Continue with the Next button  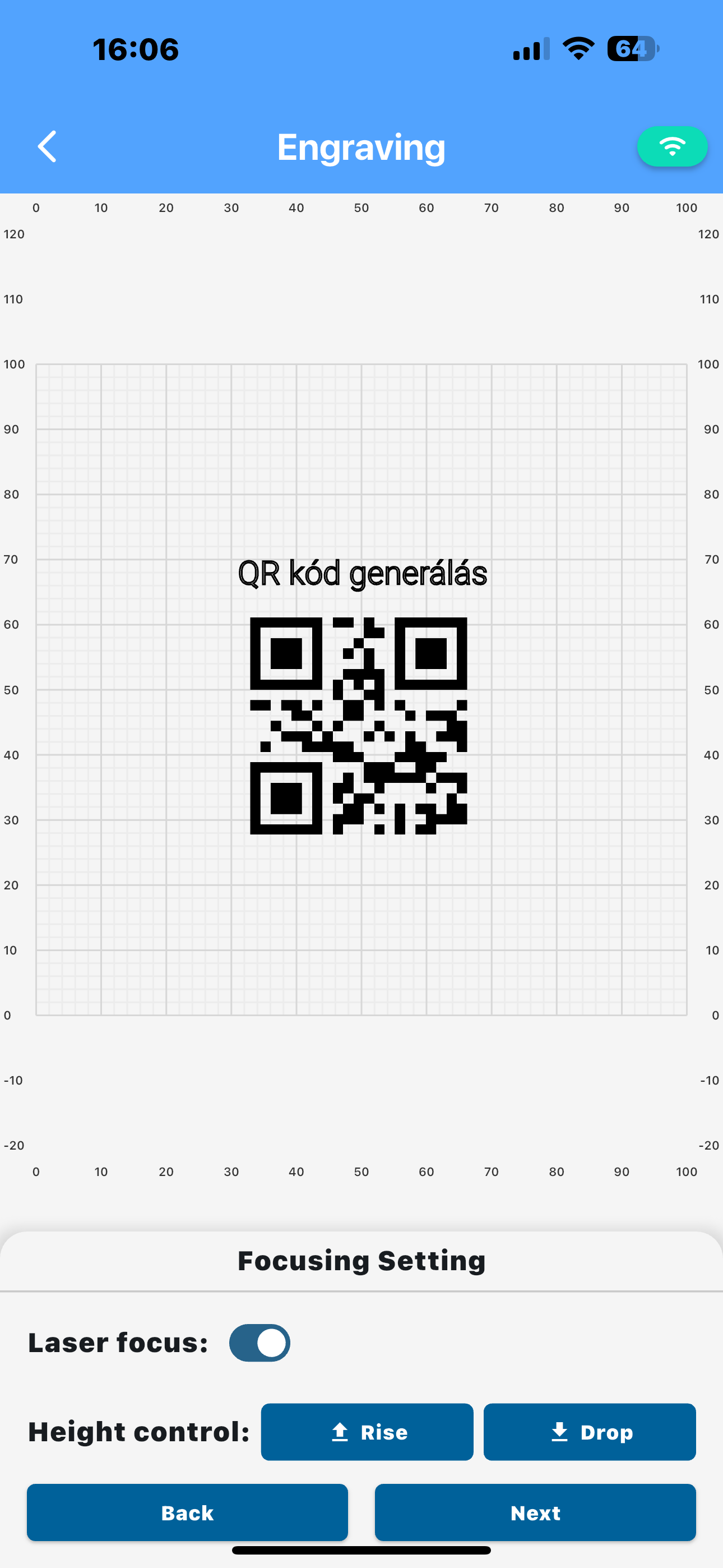tap(535, 1512)
